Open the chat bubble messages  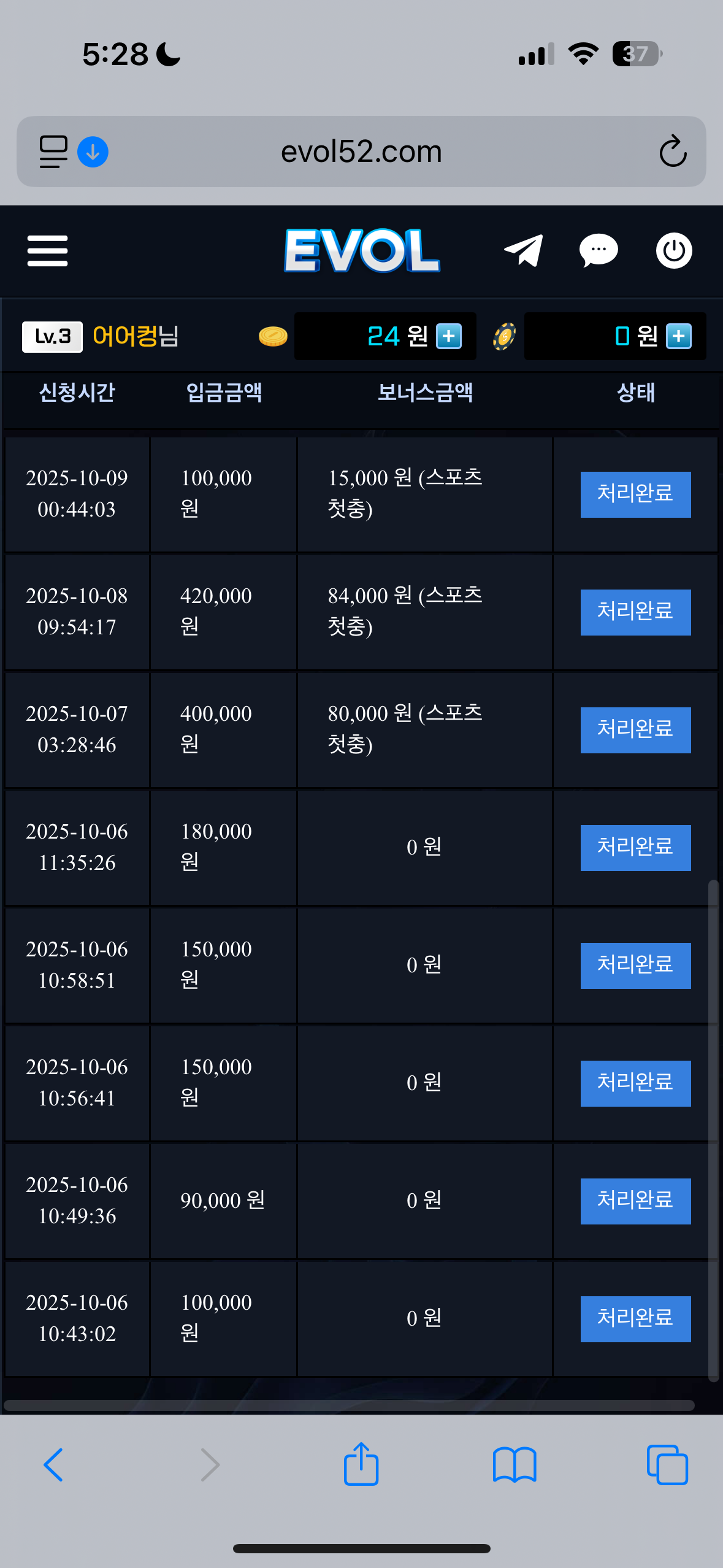(x=598, y=250)
